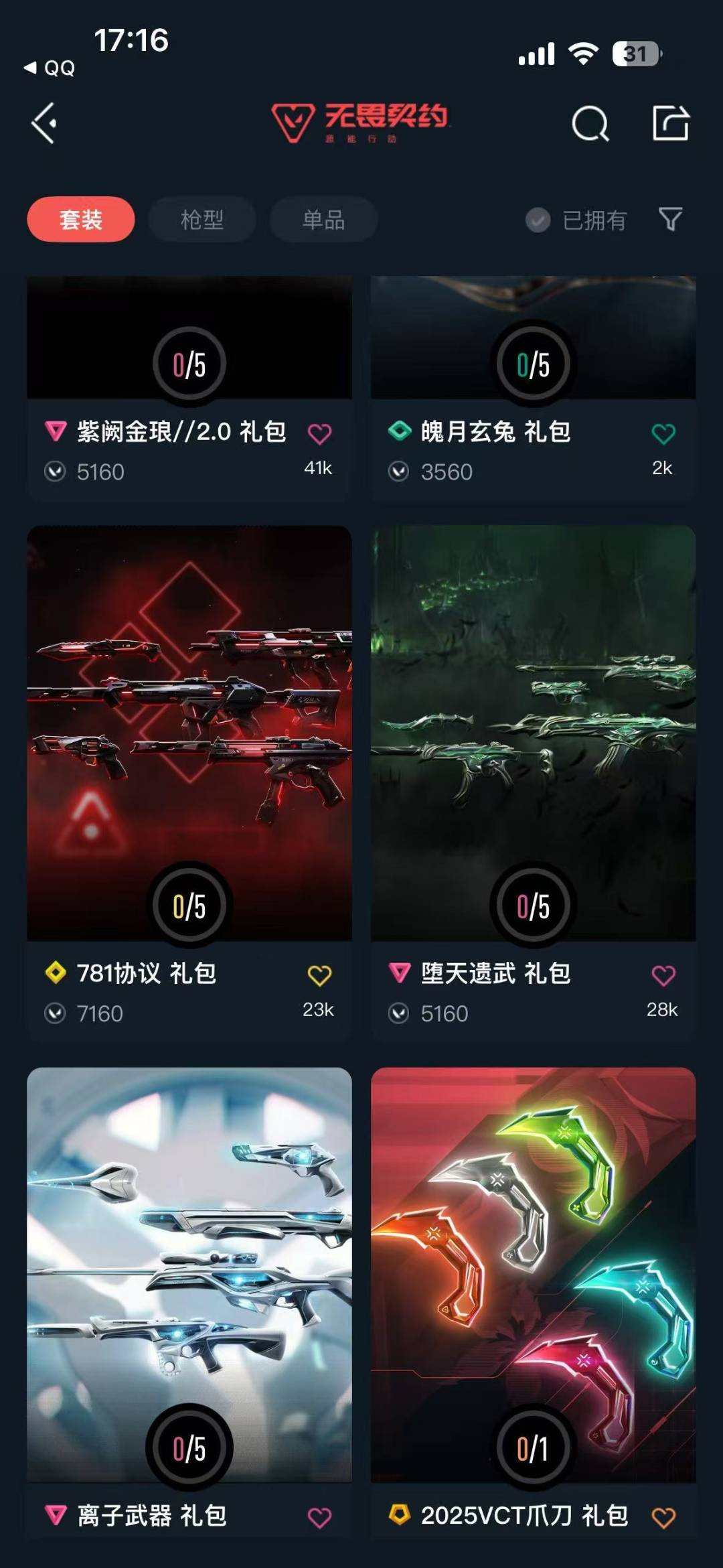Switch to the 枪型 tab
This screenshot has height=1568, width=723.
click(202, 219)
